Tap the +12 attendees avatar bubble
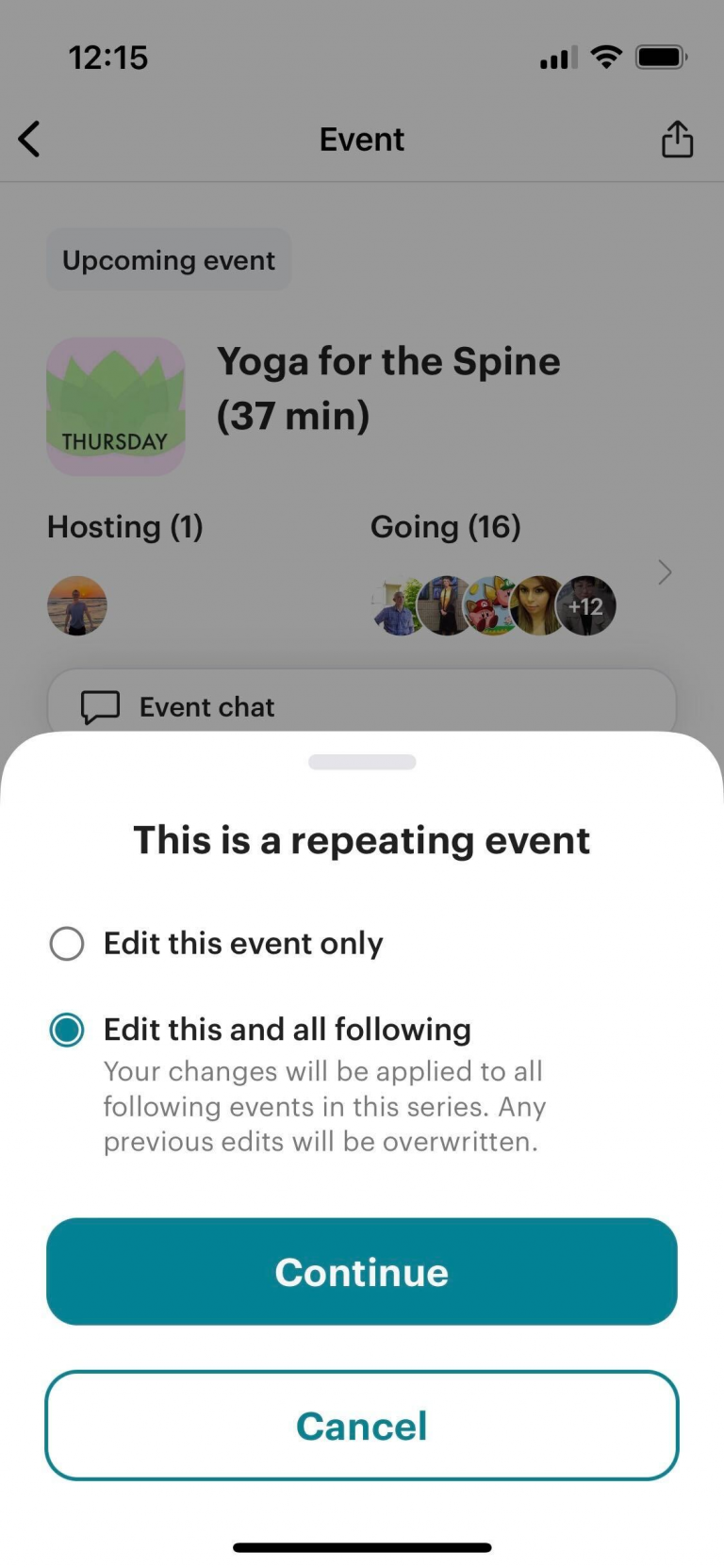Screen dimensions: 724x1568 [586, 606]
